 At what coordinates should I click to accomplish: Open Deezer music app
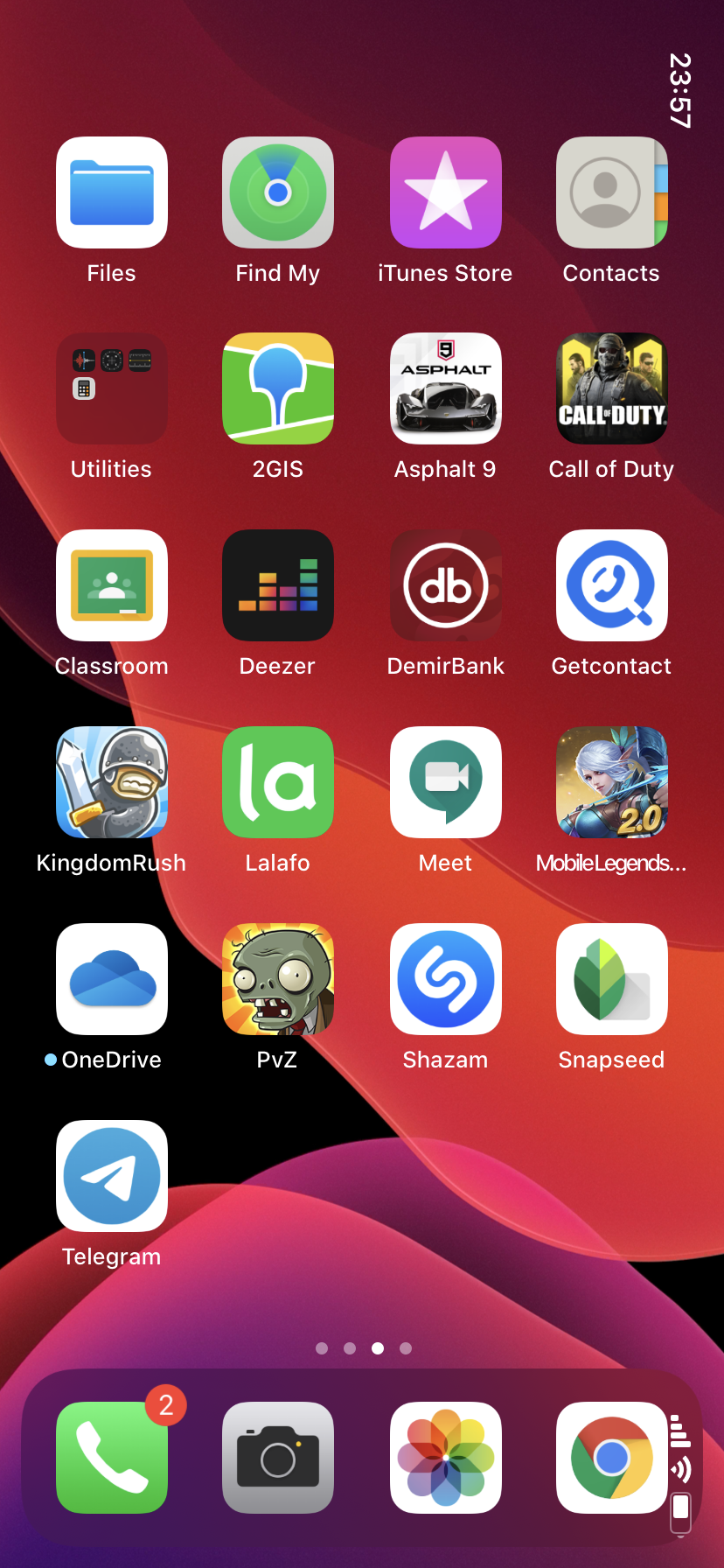tap(278, 585)
